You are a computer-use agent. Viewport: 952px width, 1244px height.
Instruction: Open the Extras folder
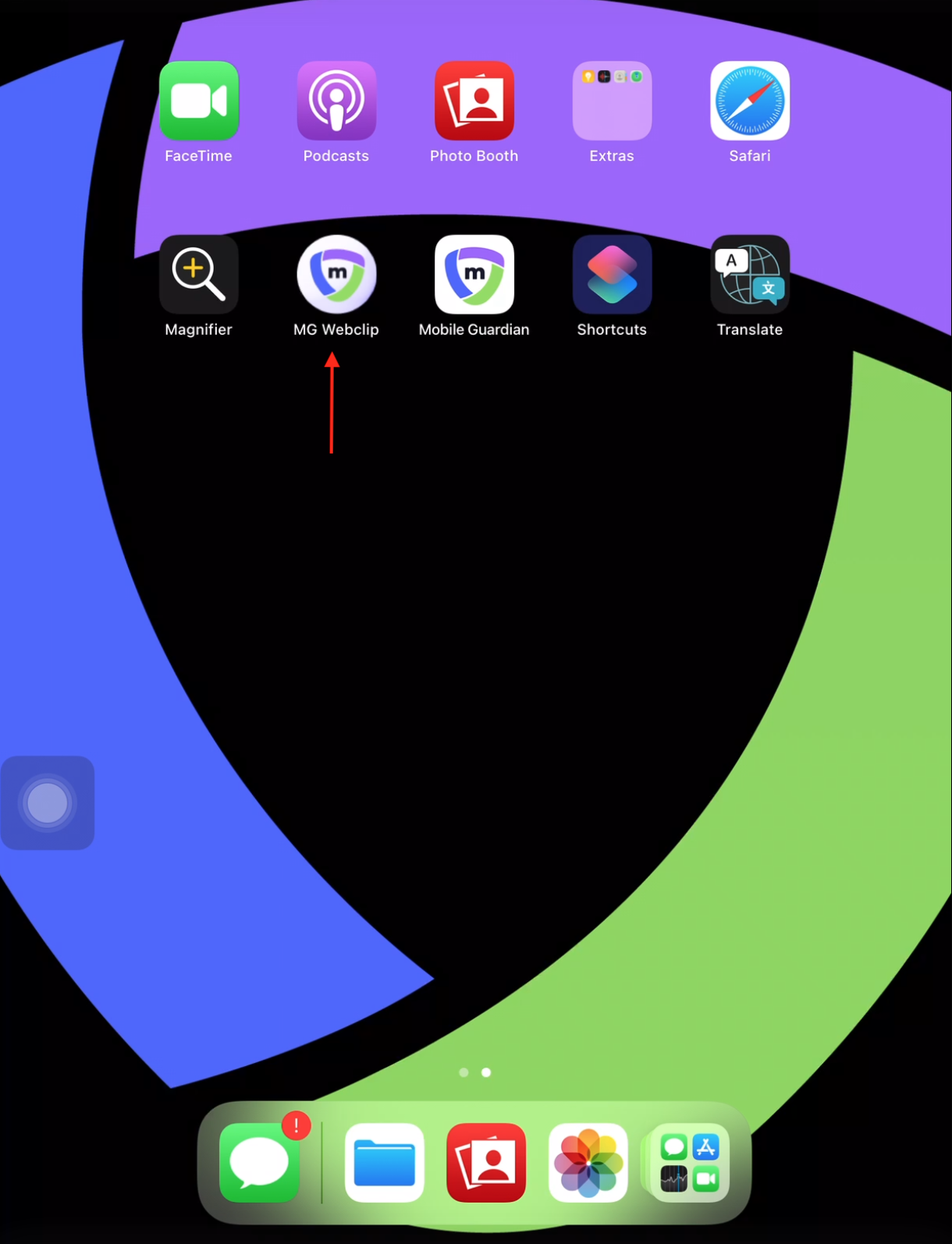tap(612, 101)
